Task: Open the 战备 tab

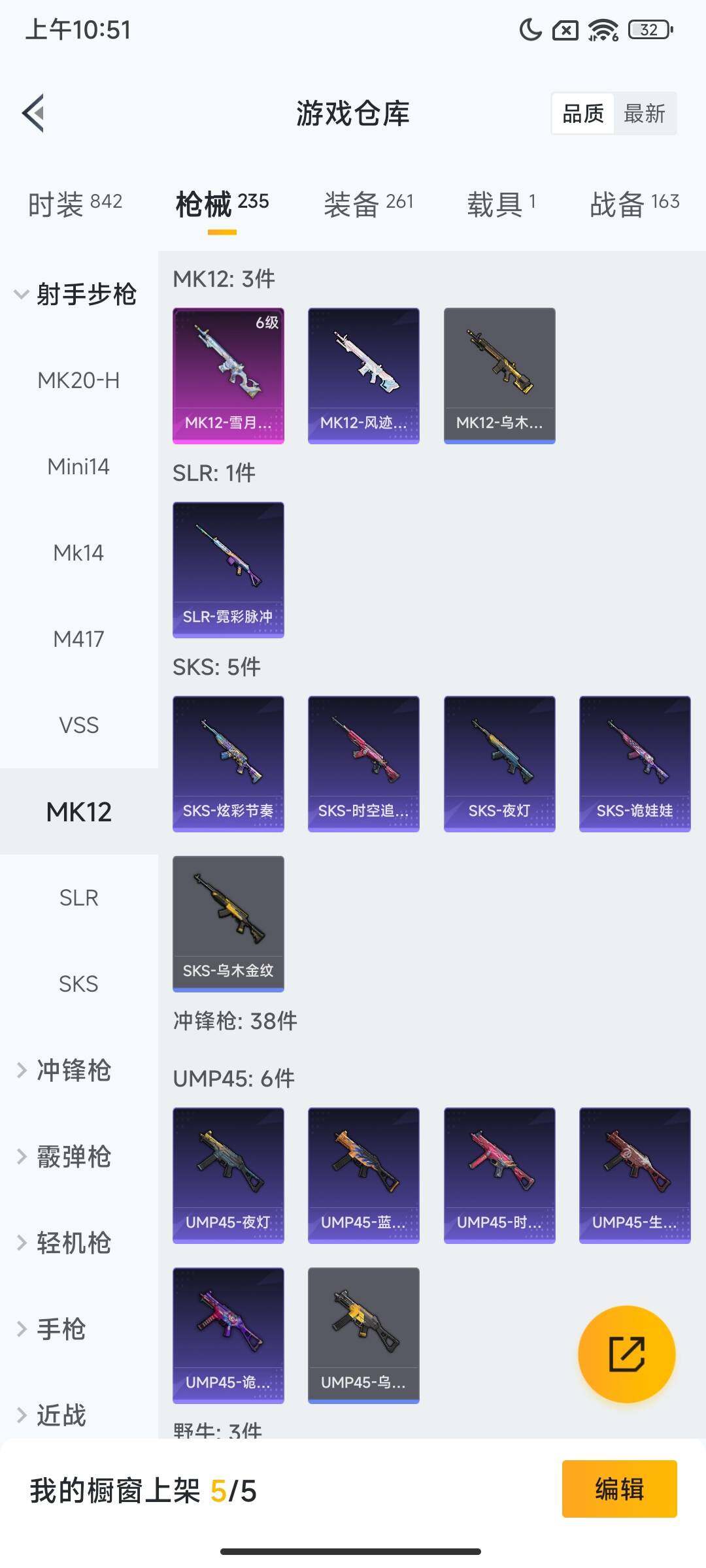Action: (634, 204)
